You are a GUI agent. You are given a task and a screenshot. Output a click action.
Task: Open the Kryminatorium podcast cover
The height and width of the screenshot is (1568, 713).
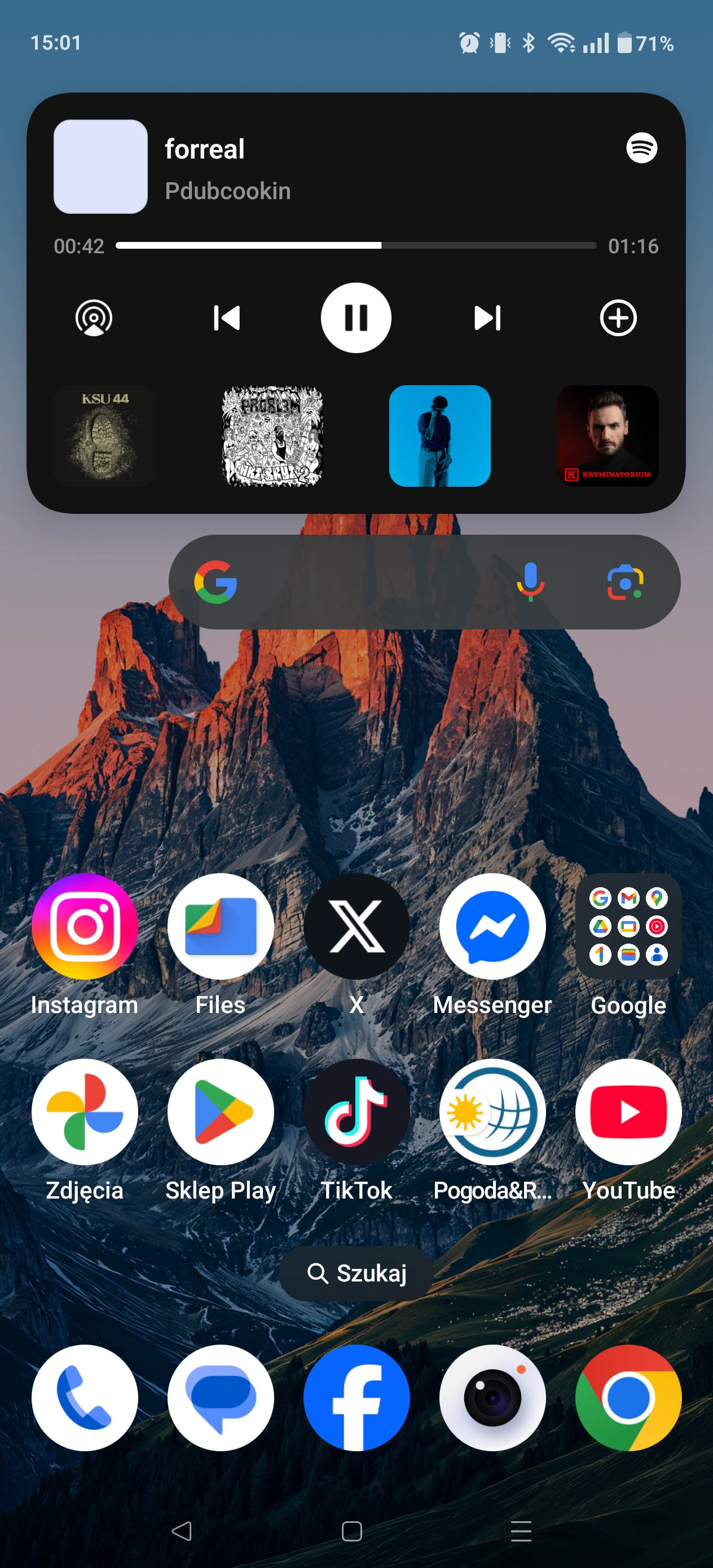608,436
